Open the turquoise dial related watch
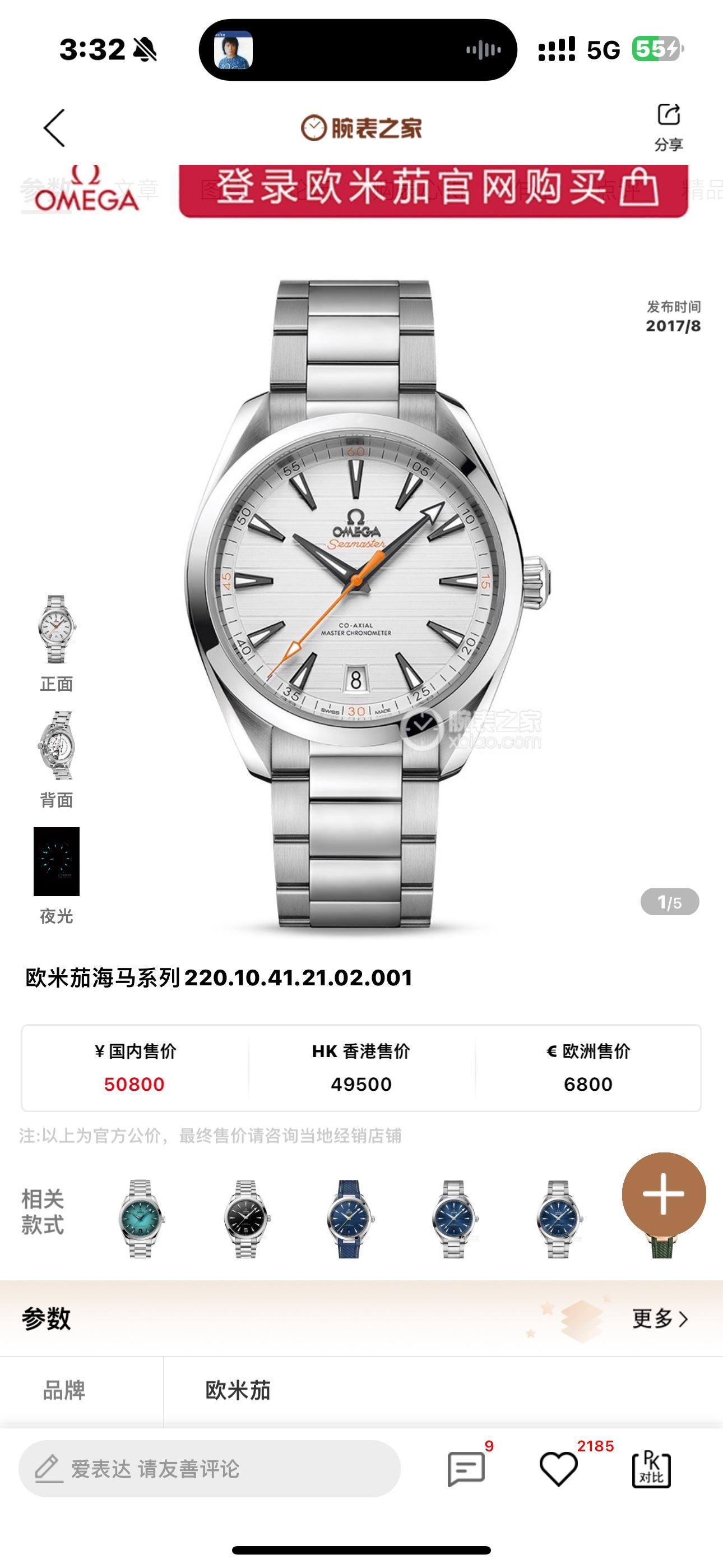 click(141, 1217)
